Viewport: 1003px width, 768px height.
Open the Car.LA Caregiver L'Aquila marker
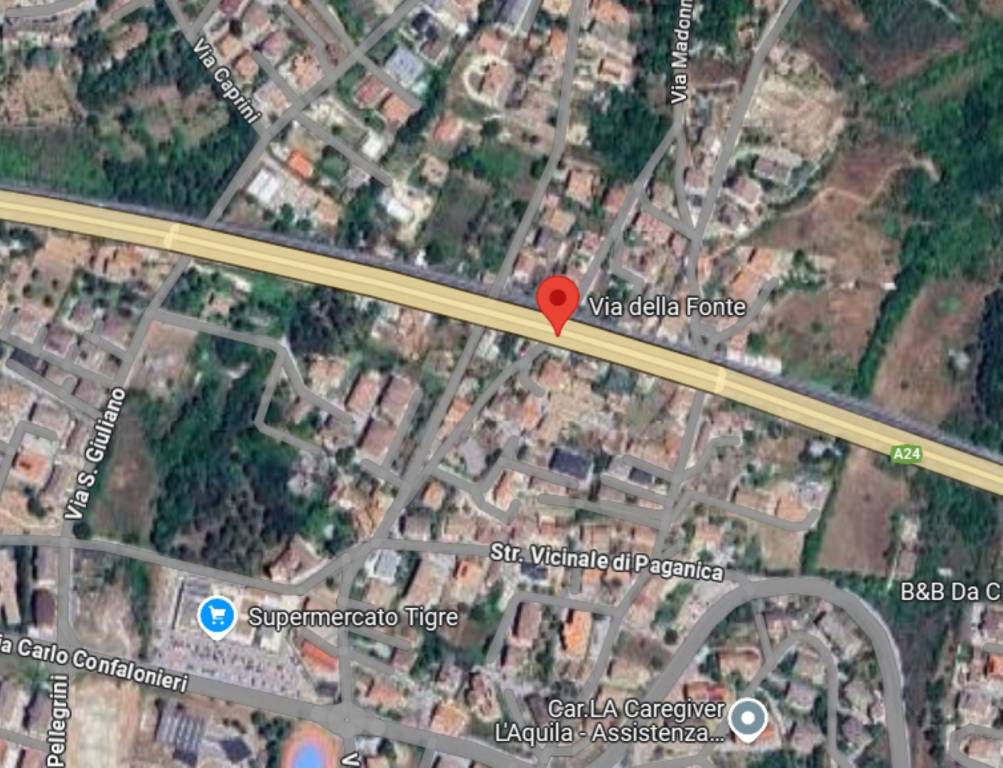(x=746, y=719)
